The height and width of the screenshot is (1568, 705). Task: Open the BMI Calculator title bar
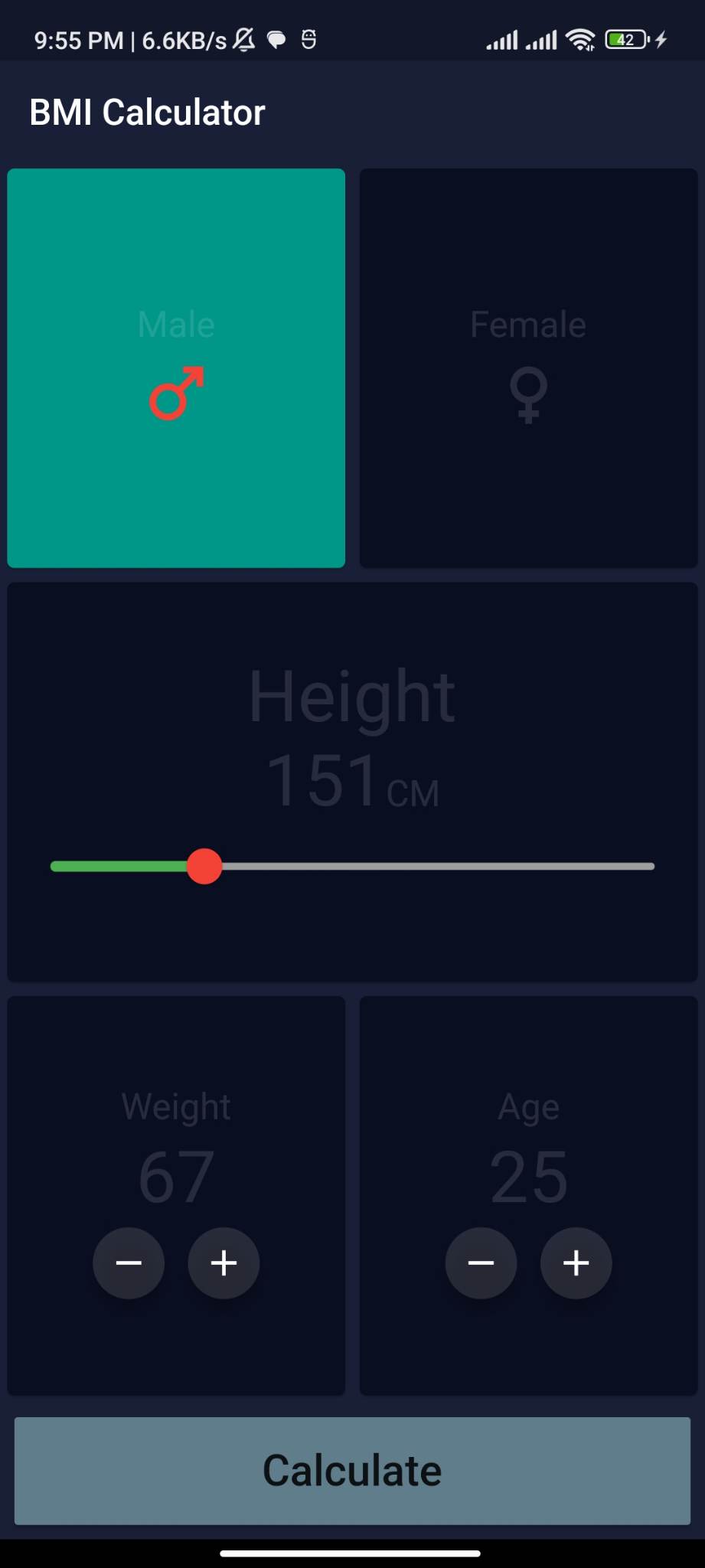tap(148, 111)
